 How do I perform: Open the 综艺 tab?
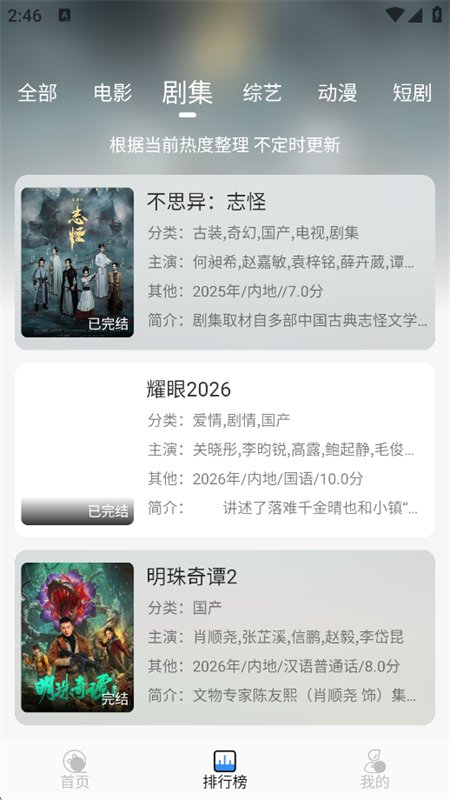point(262,93)
